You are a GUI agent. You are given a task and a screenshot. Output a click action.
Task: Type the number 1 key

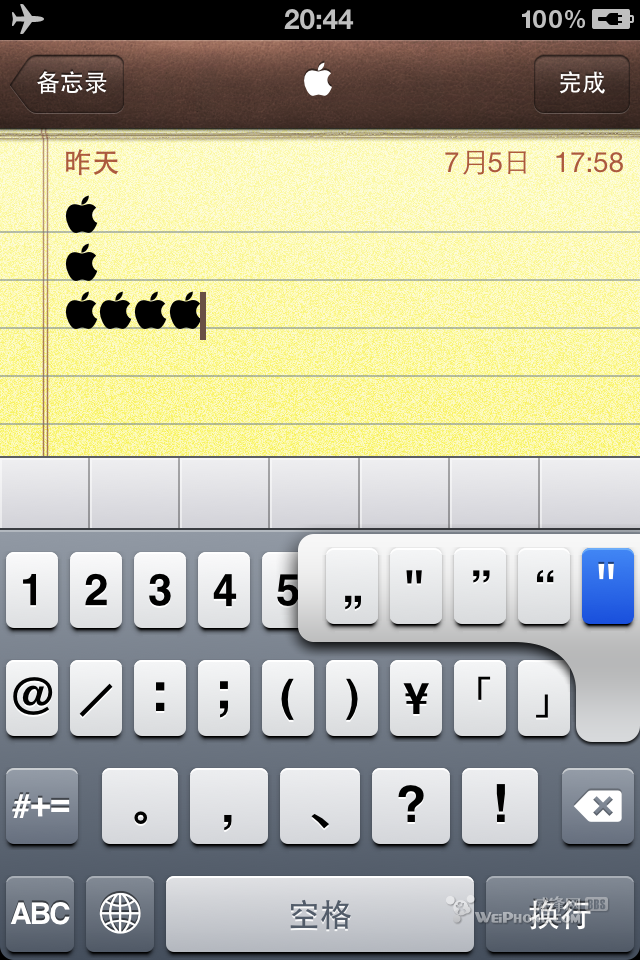click(32, 590)
